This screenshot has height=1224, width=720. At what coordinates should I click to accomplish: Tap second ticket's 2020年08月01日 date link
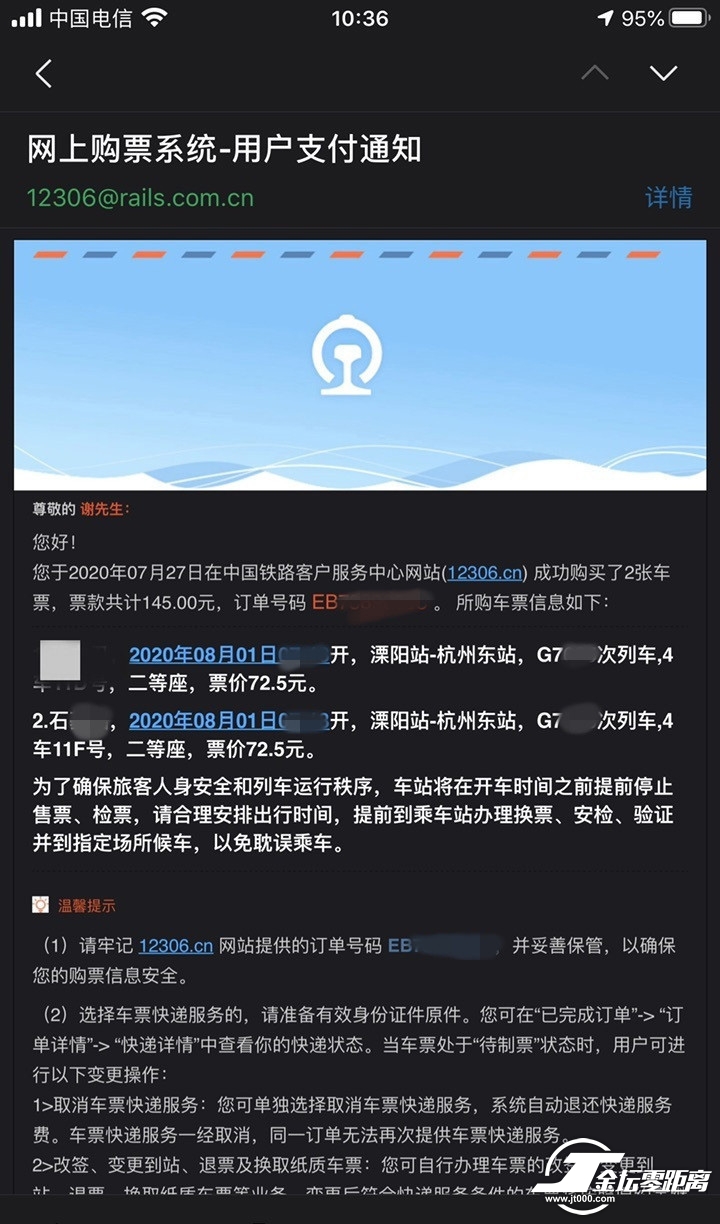pos(215,720)
